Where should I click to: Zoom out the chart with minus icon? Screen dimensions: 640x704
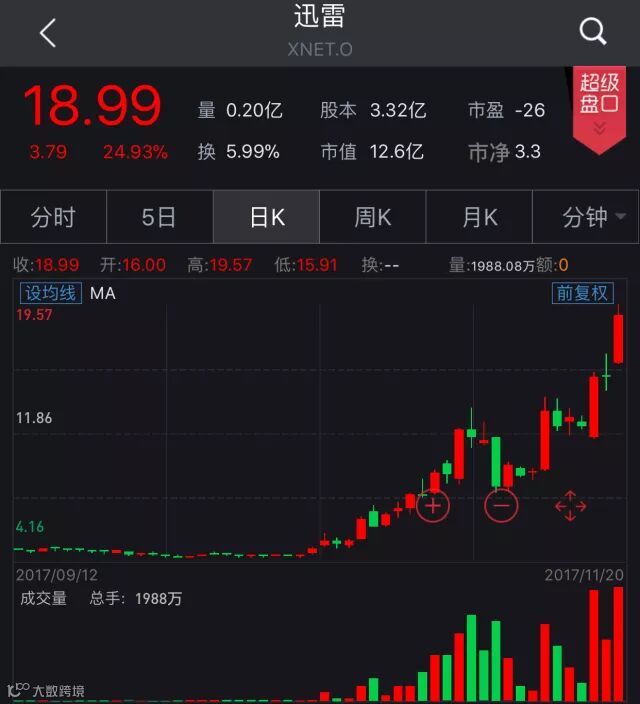point(502,505)
